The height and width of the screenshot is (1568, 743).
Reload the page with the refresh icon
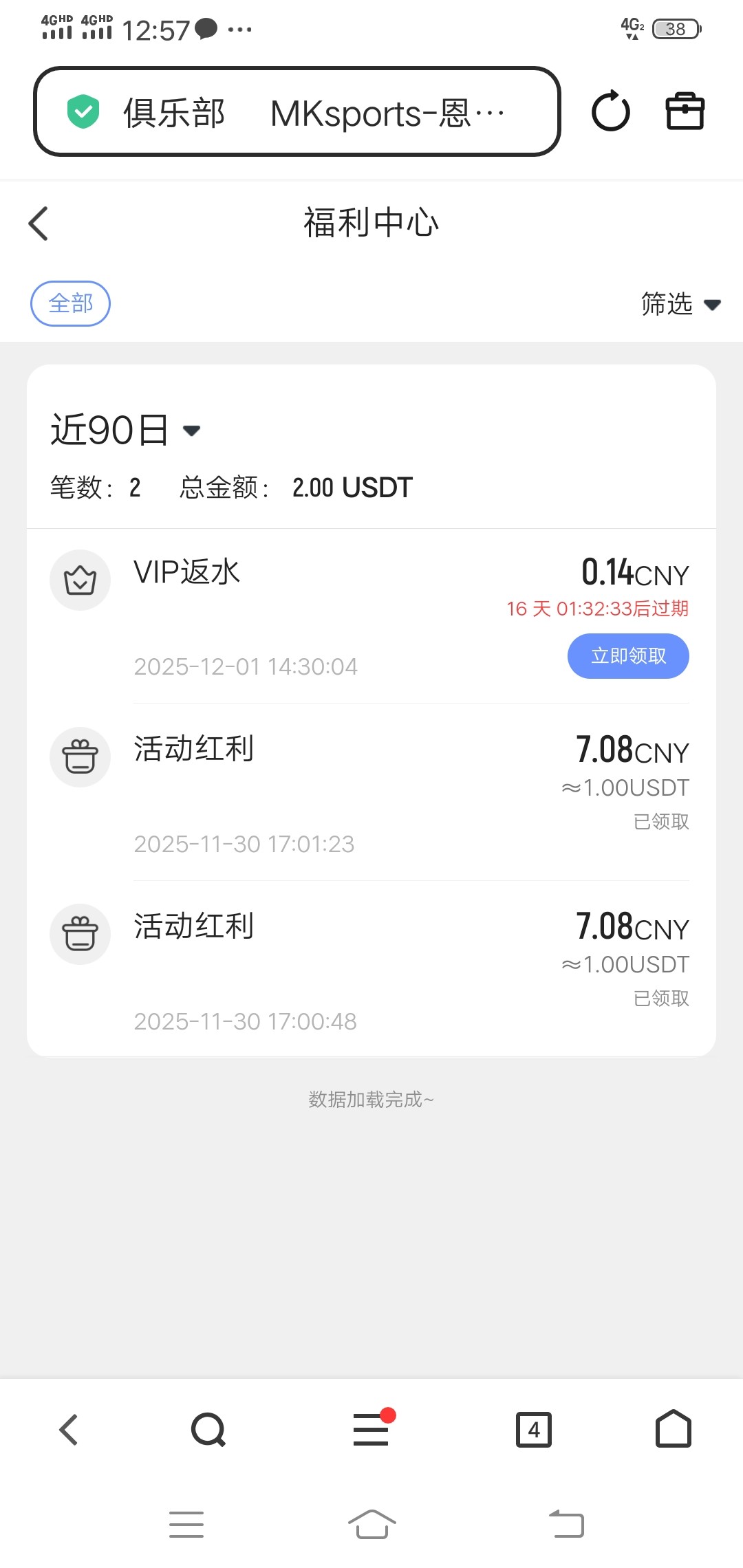click(x=610, y=112)
